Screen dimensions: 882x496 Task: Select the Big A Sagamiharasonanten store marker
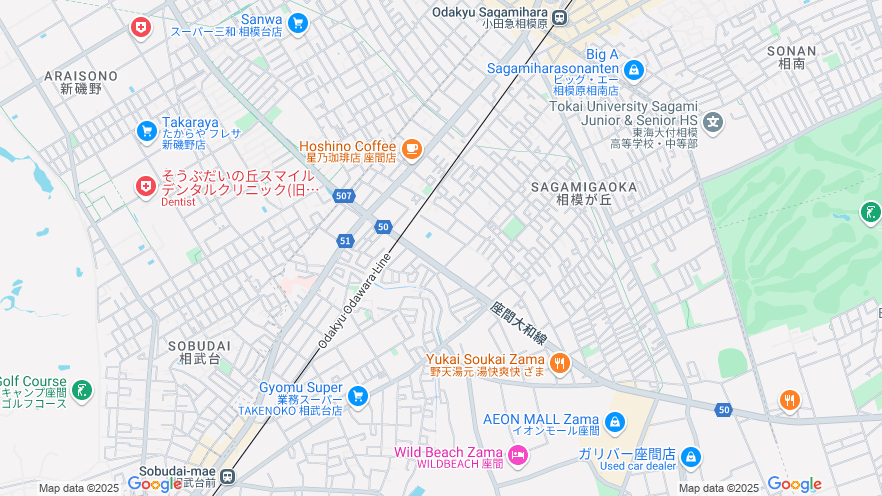pos(633,71)
